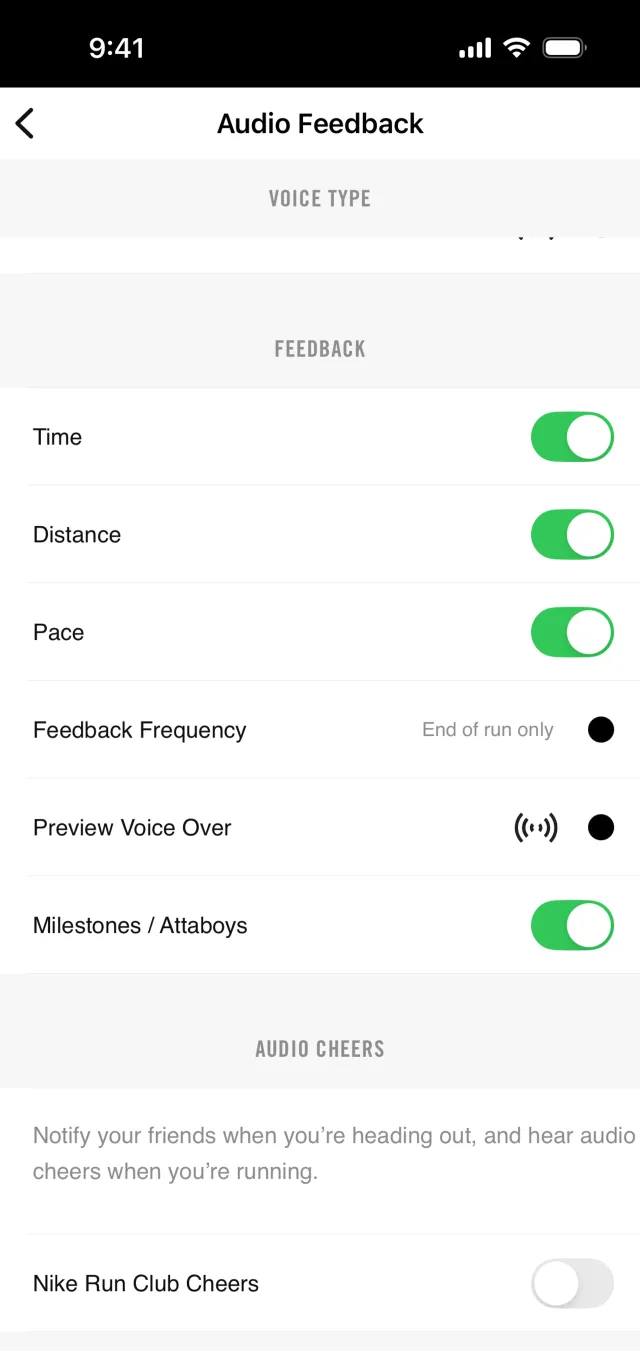Disable the Distance switch

click(x=572, y=534)
